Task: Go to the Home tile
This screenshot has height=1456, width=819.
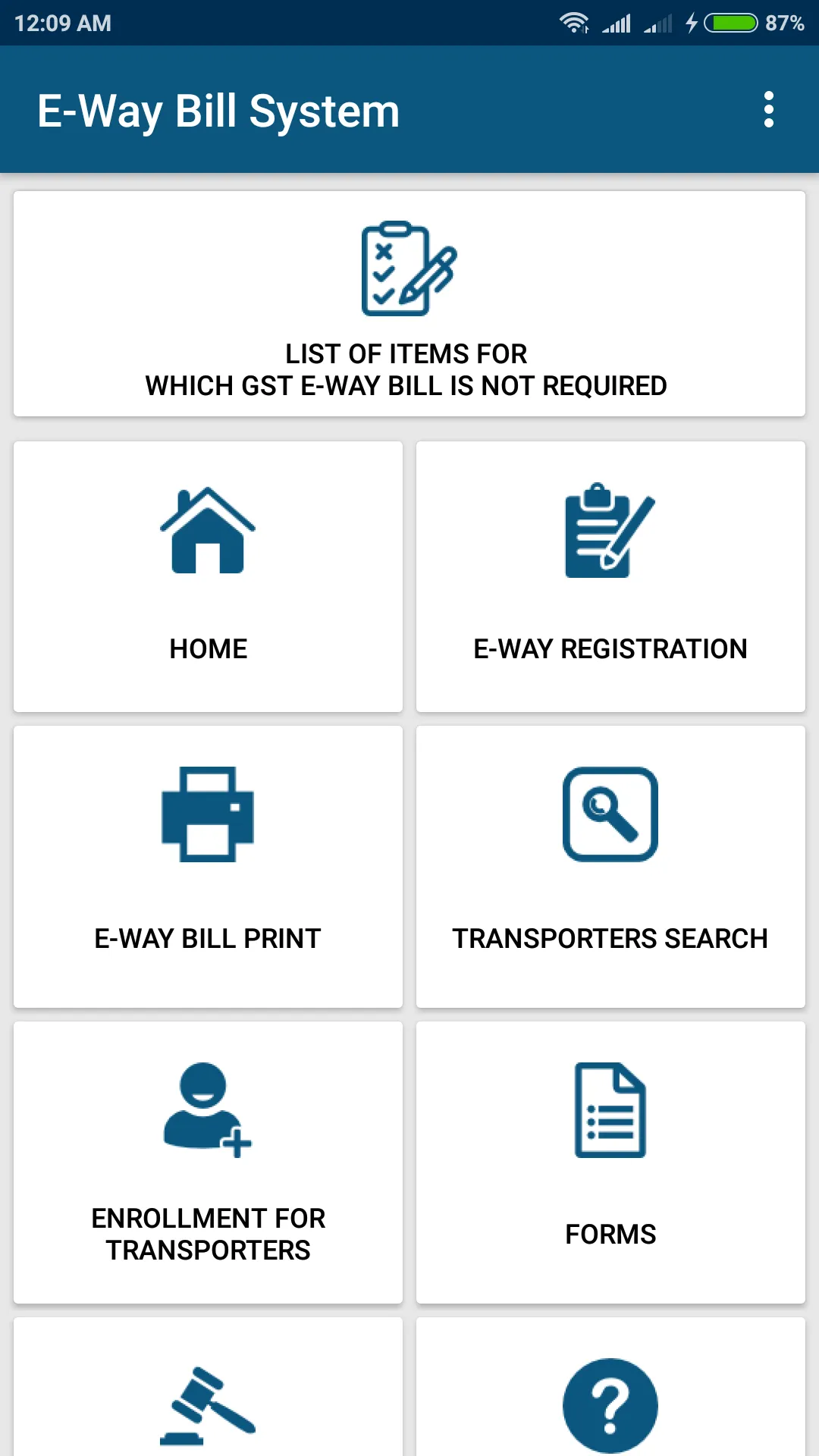Action: (208, 576)
